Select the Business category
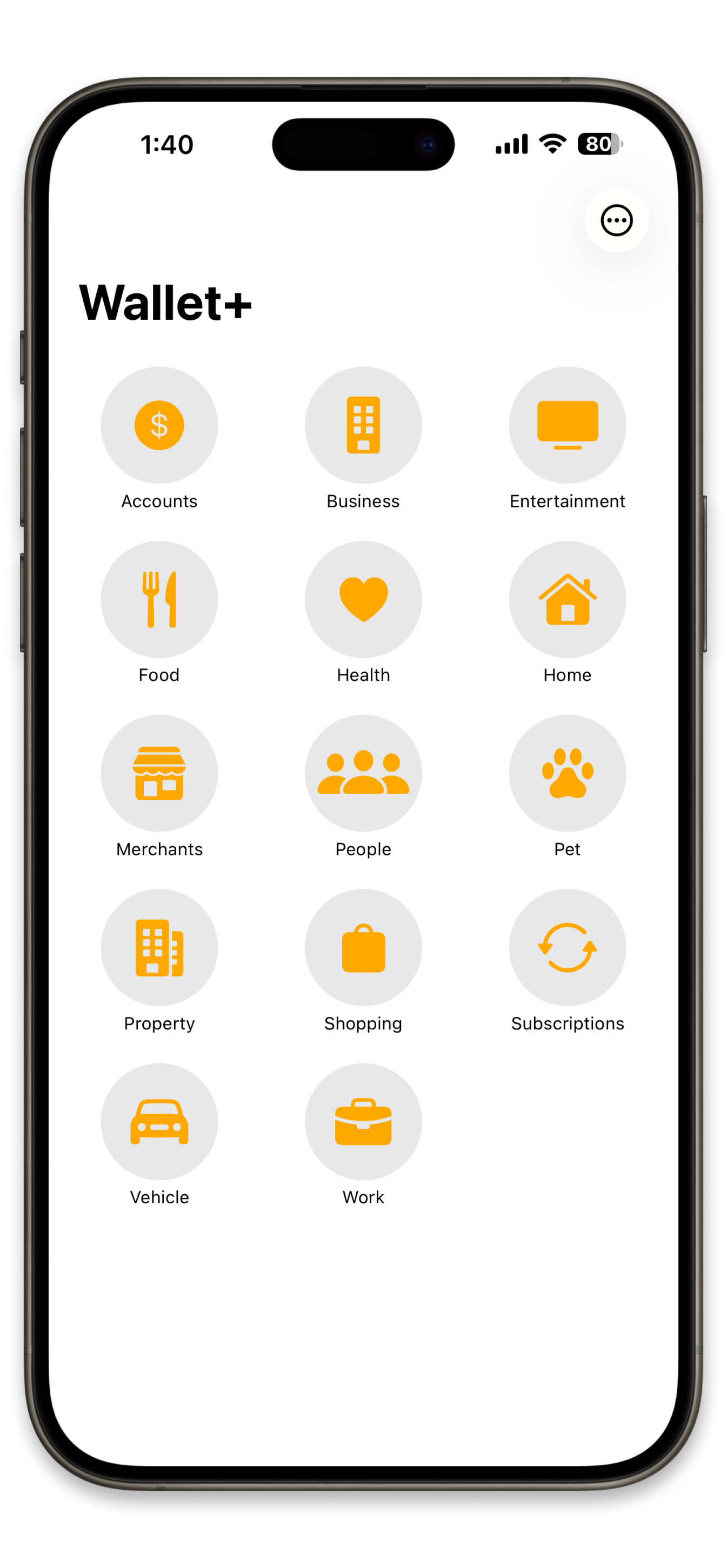 [x=363, y=425]
